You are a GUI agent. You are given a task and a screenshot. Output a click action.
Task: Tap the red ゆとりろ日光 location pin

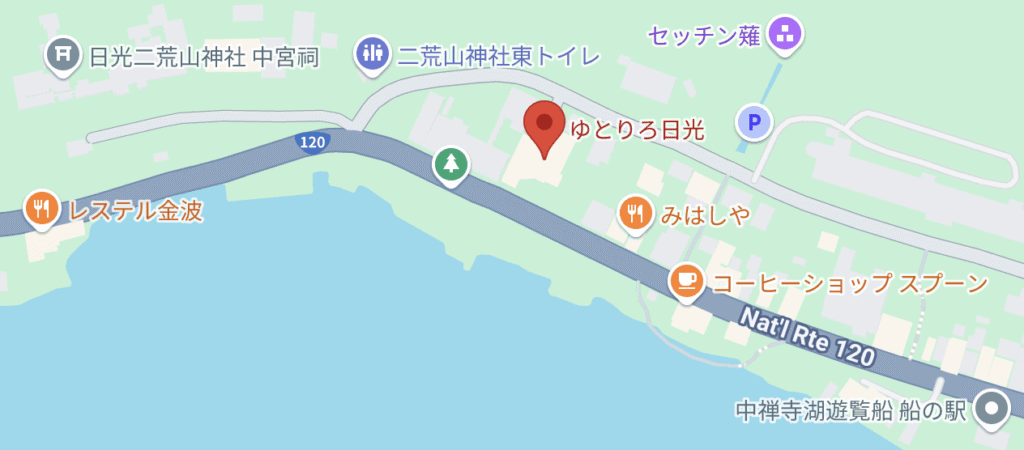point(544,126)
